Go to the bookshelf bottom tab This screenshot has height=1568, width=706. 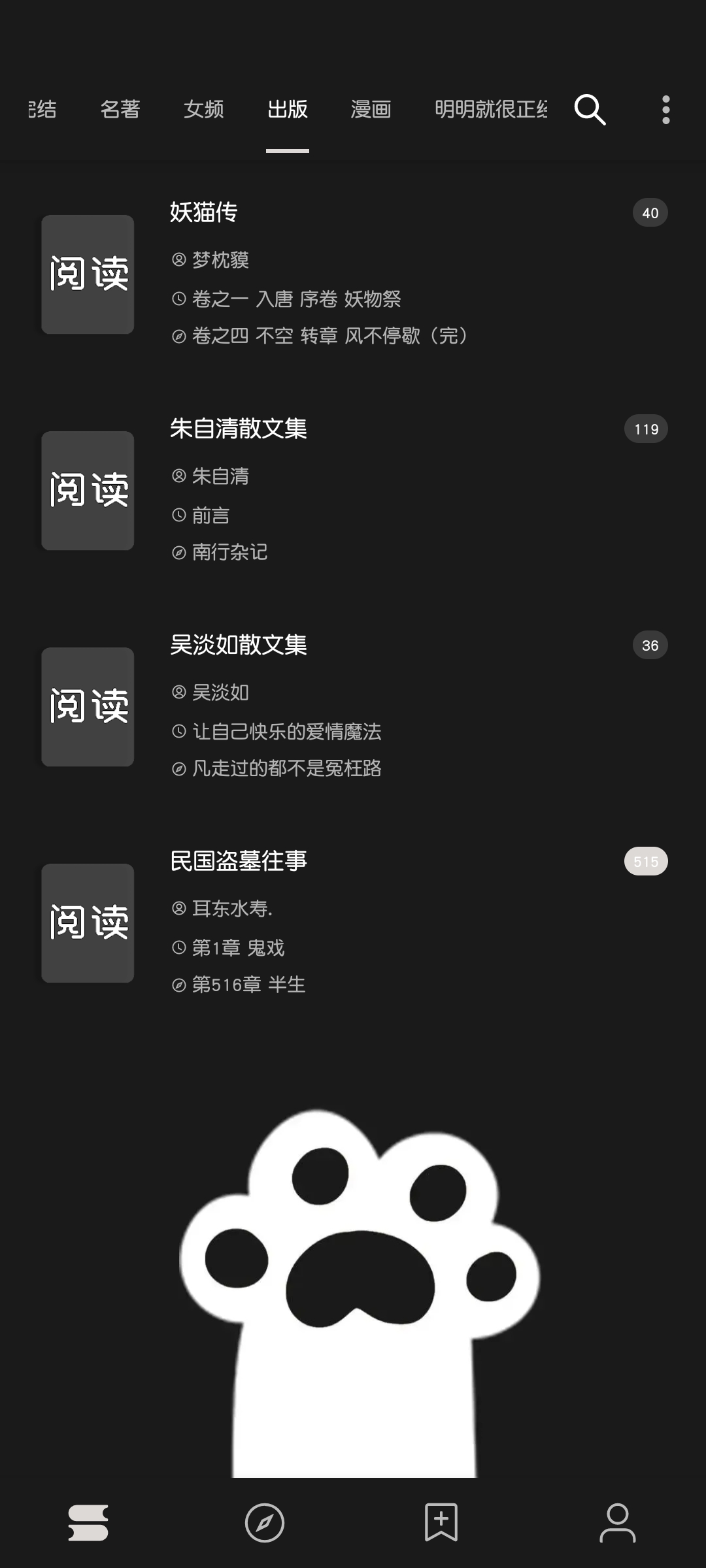coord(88,1522)
